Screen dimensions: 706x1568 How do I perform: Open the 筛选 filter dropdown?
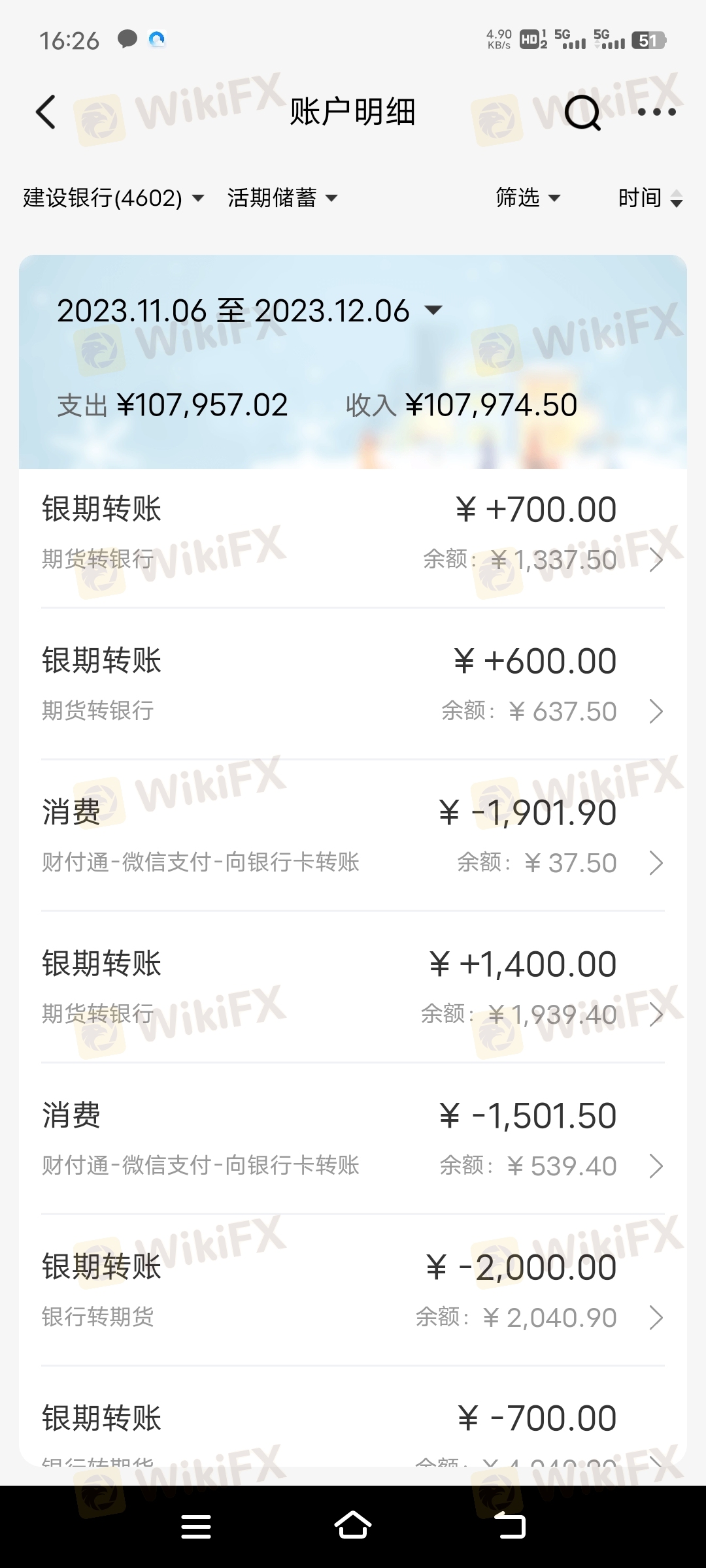tap(528, 197)
